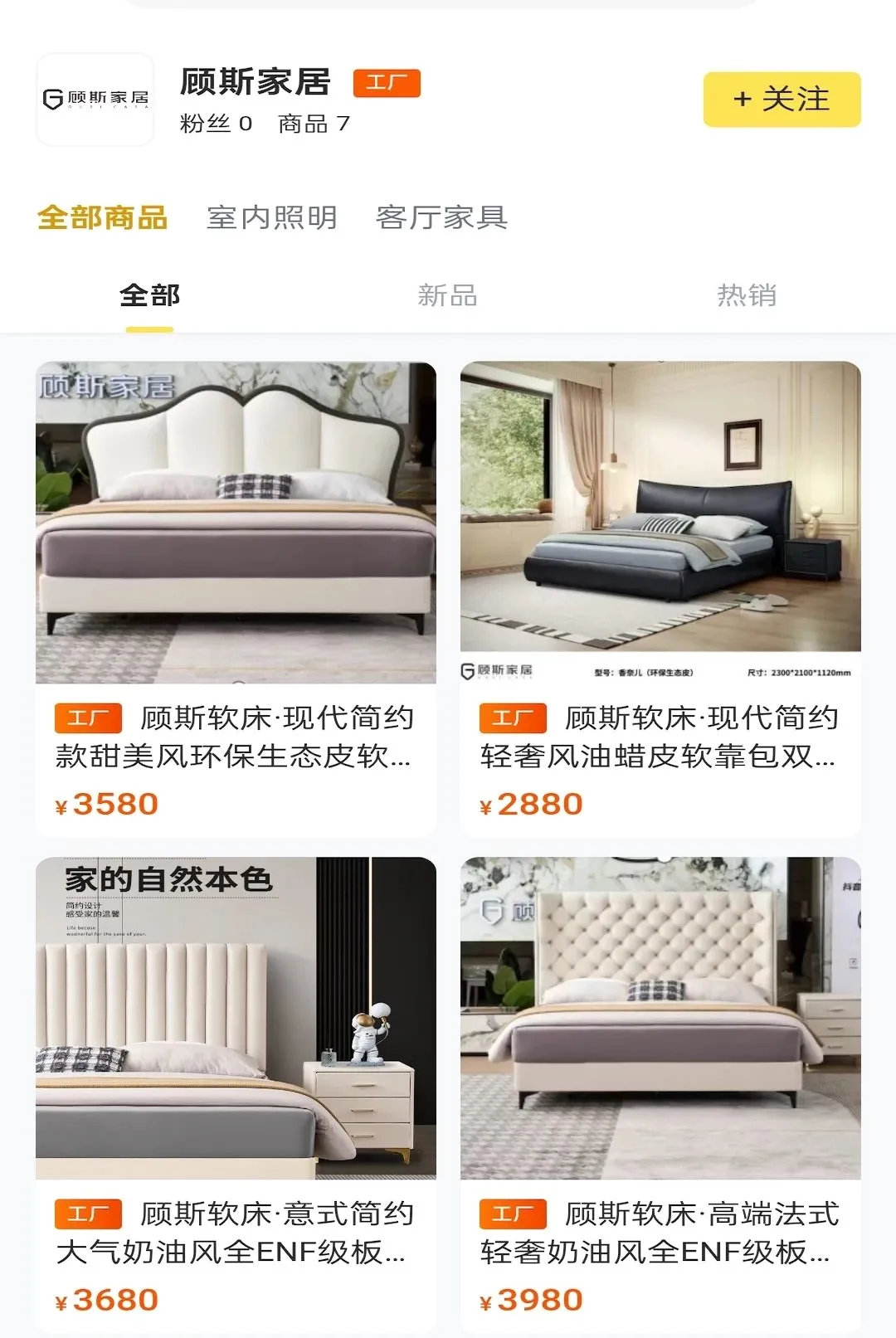Switch to the 热销 tab
The width and height of the screenshot is (896, 1338).
(747, 295)
